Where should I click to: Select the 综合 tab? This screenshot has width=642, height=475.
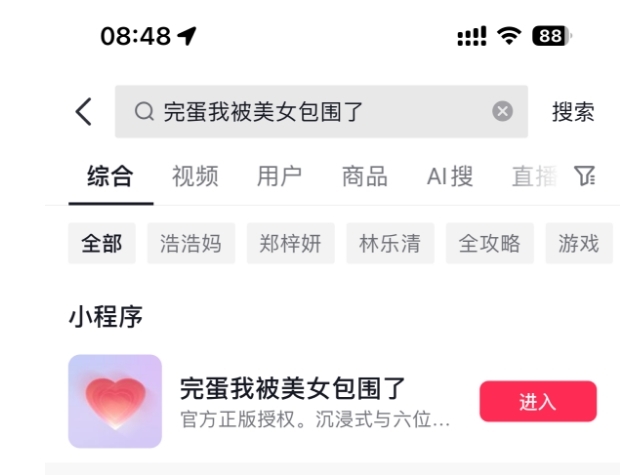coord(110,177)
